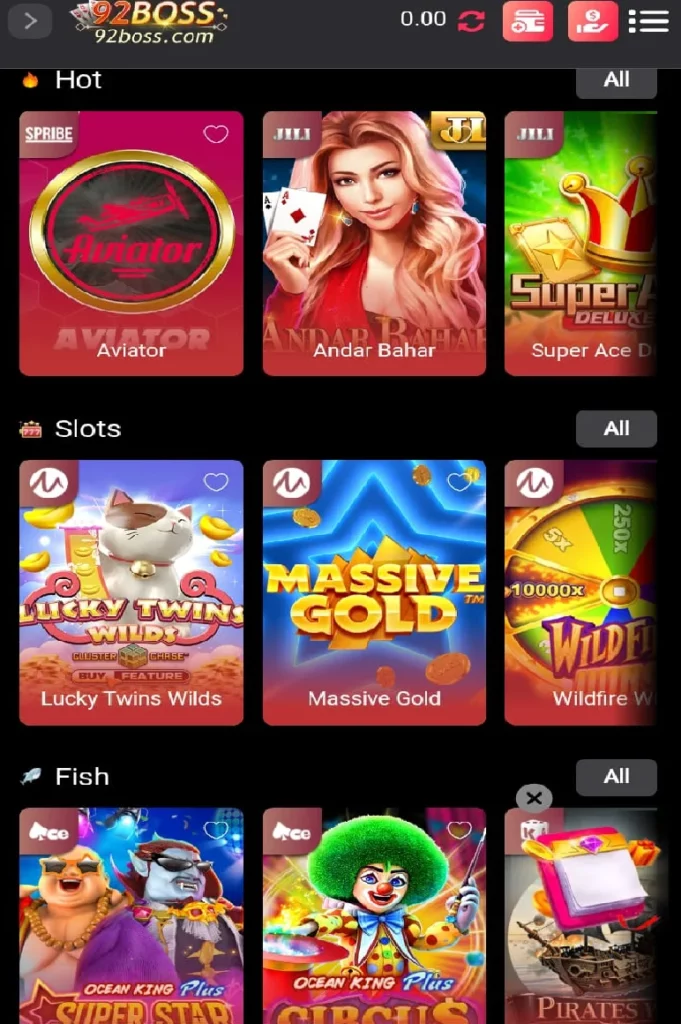
Task: Expand the side panel arrow
Action: pos(30,20)
